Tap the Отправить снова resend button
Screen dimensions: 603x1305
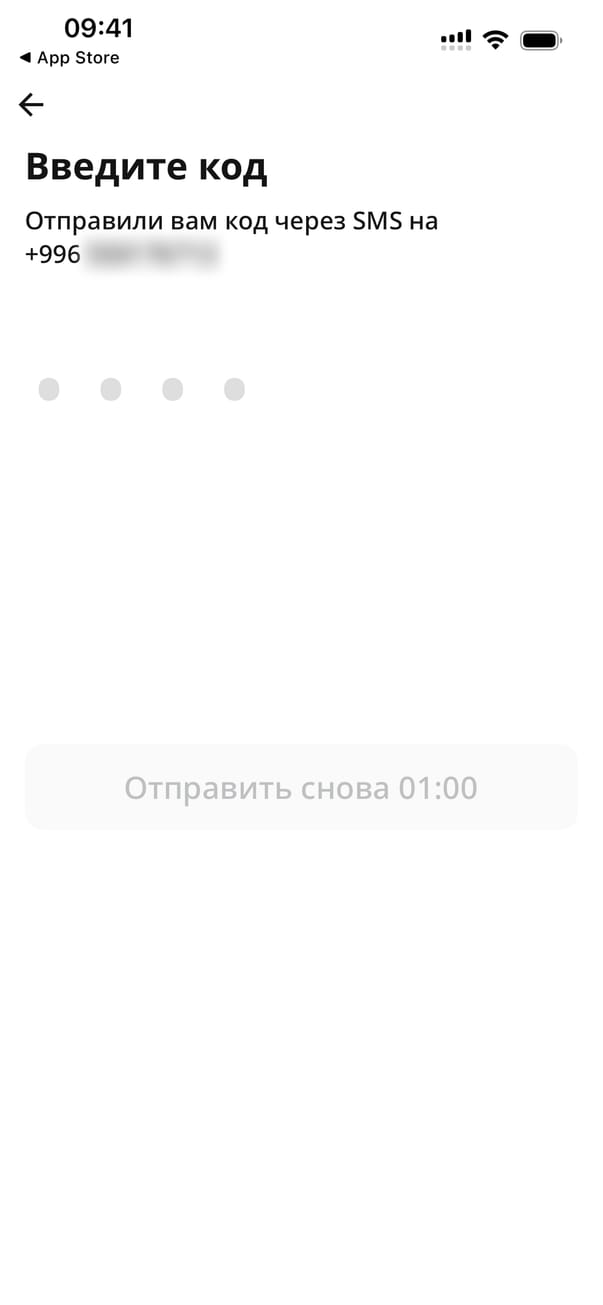coord(301,788)
